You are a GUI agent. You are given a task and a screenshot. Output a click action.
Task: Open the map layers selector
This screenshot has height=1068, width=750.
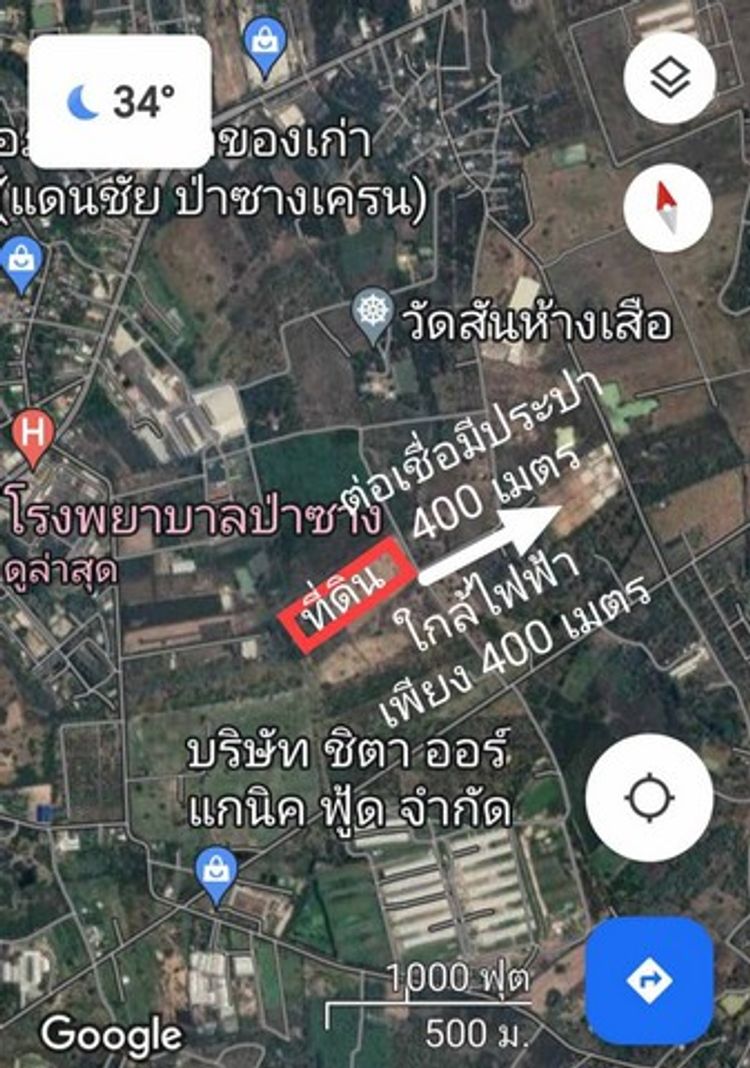tap(669, 78)
